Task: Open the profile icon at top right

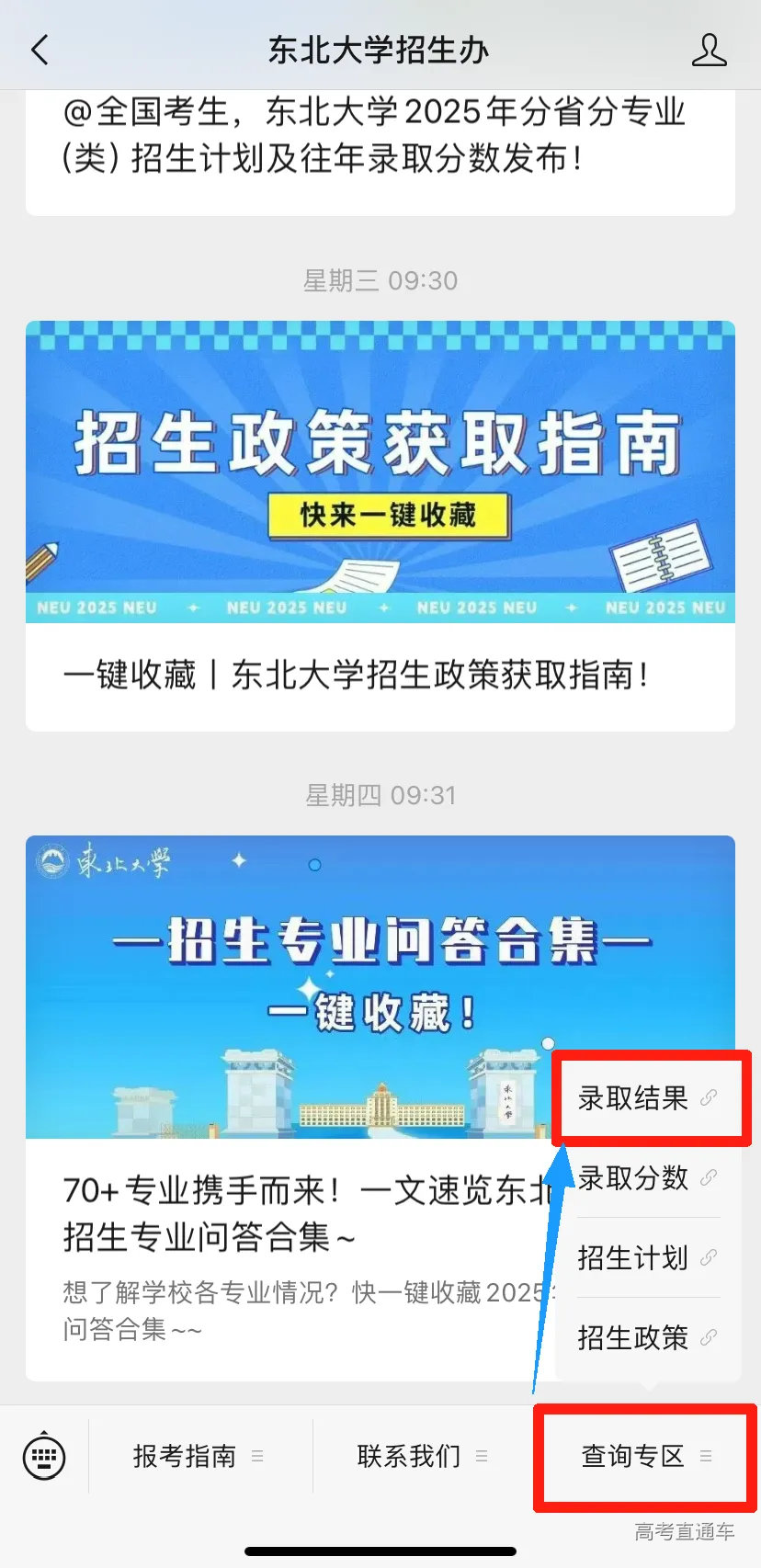Action: click(710, 50)
